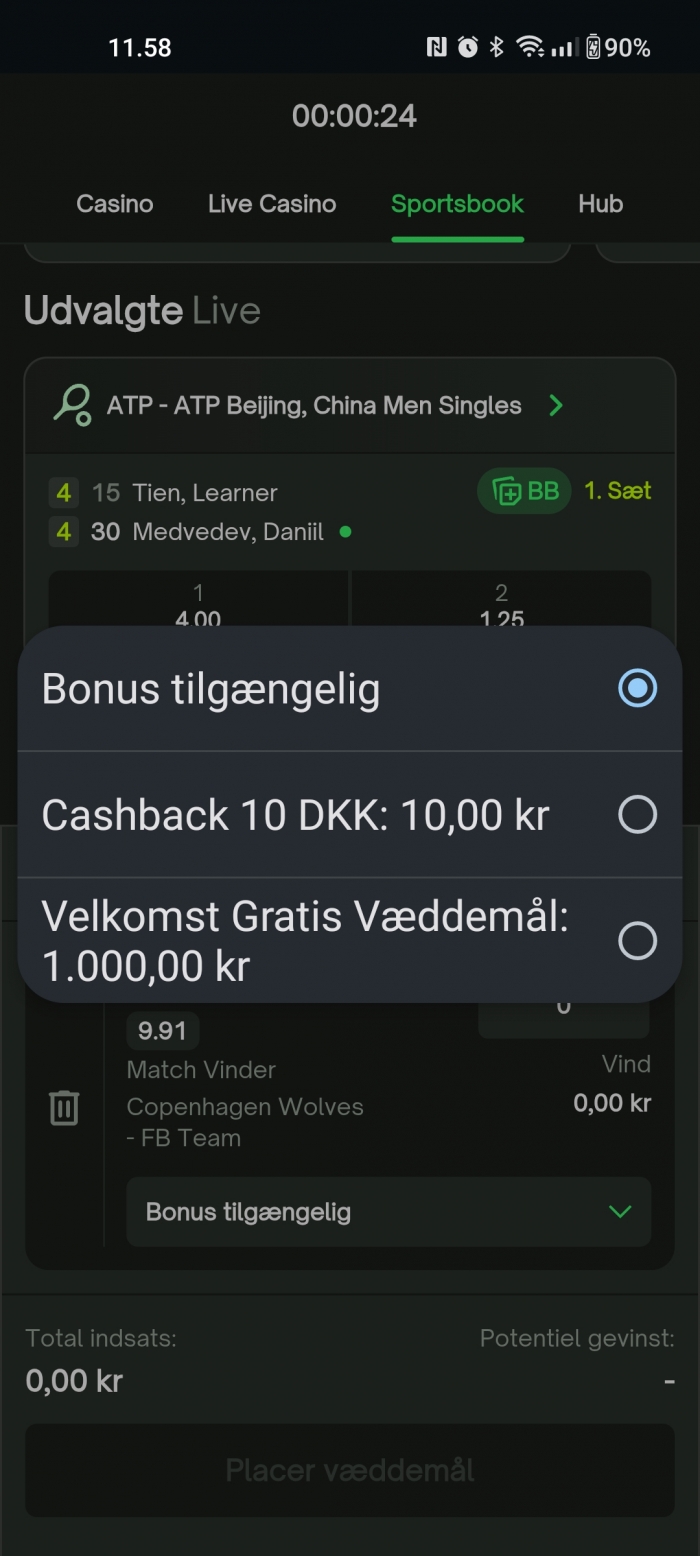Open ATP Beijing Men Singles event
700x1556 pixels.
[314, 406]
